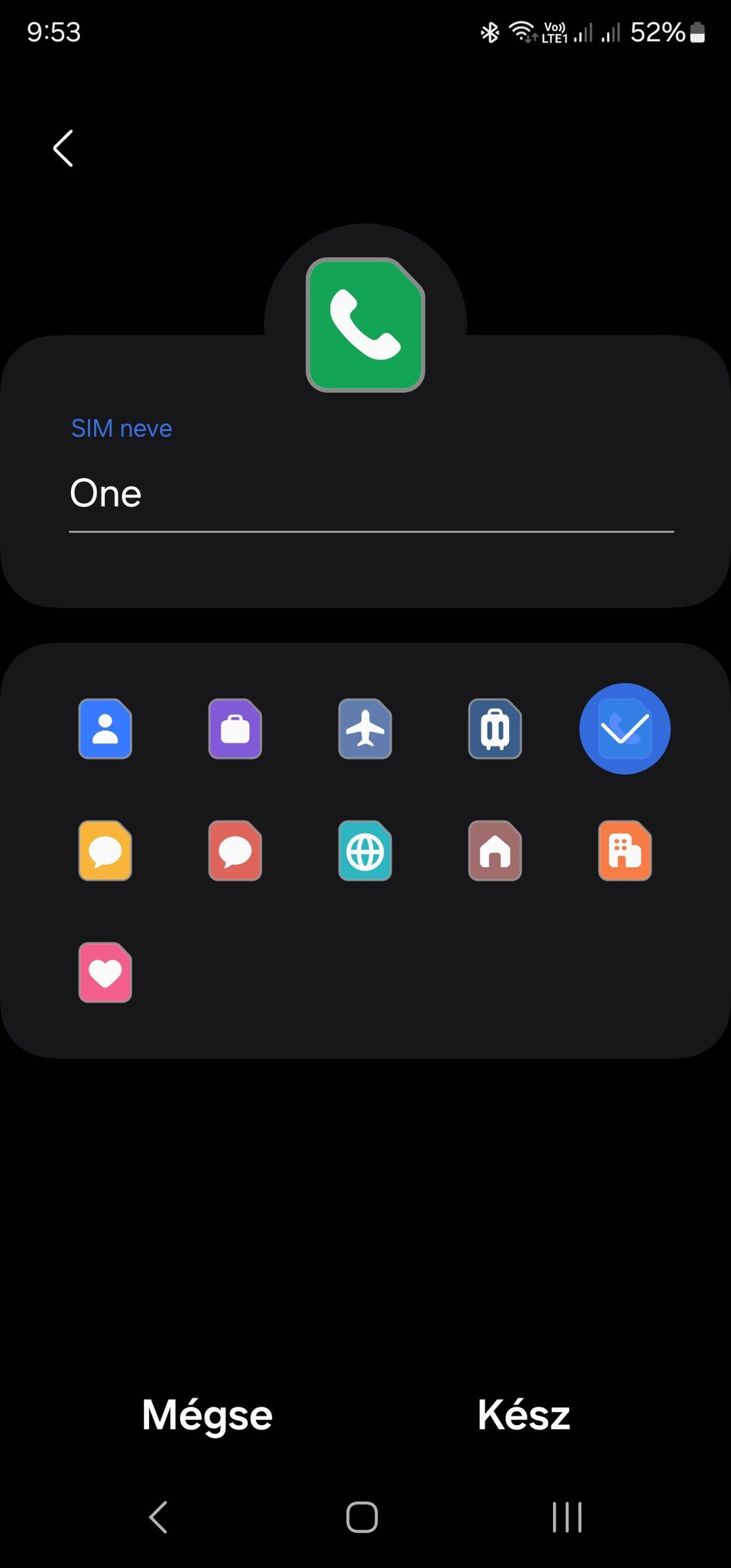731x1568 pixels.
Task: Choose the yellow chat bubble SIM icon
Action: click(105, 851)
